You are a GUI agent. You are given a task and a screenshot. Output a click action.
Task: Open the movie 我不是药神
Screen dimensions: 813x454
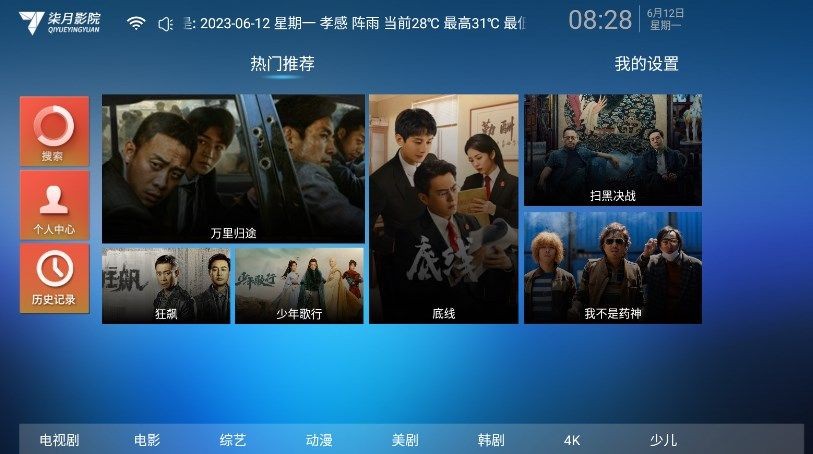click(612, 267)
